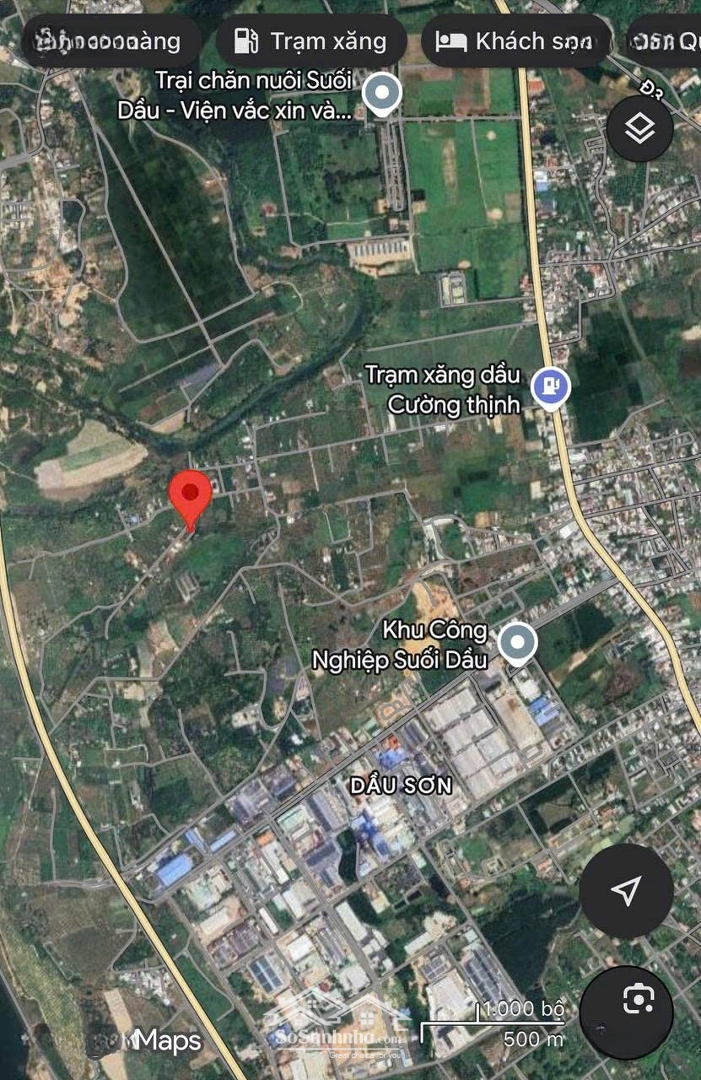Viewport: 701px width, 1080px height.
Task: Open Khu Công Nghiệp Suối Dầu marker
Action: pyautogui.click(x=517, y=643)
